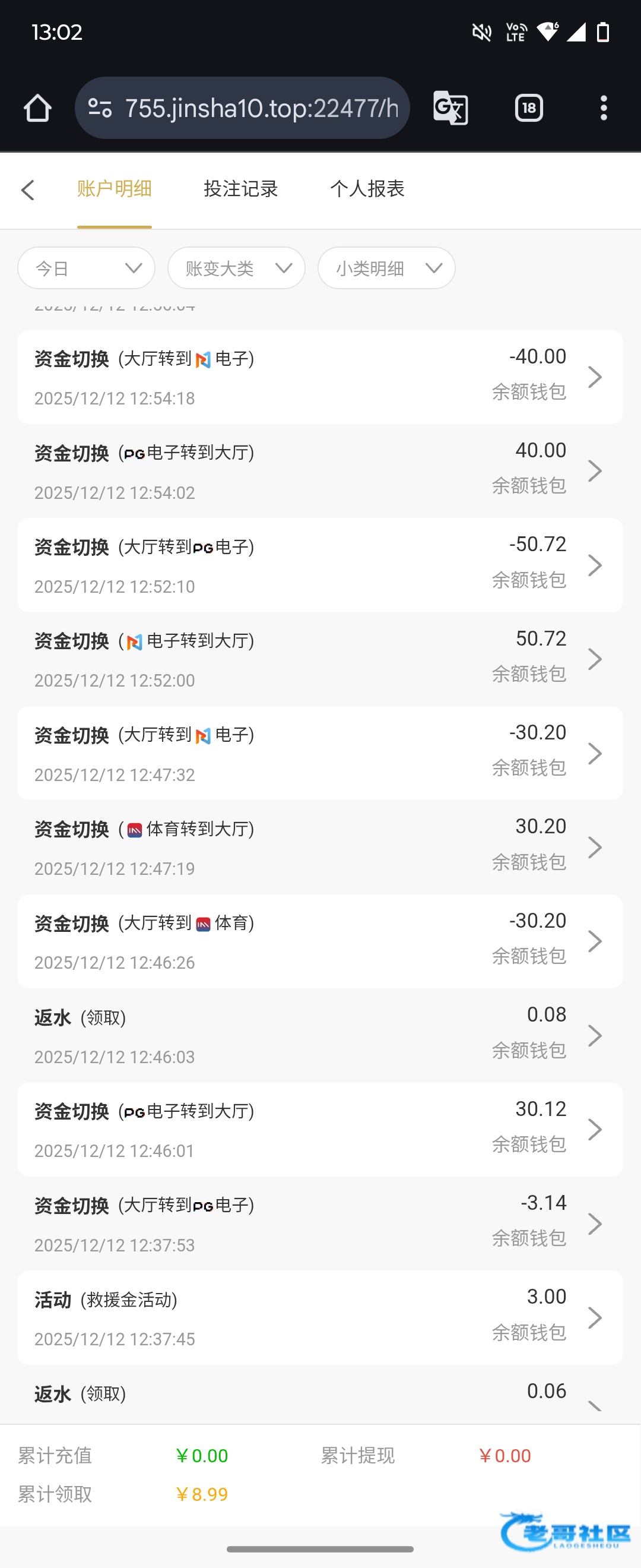The image size is (641, 1568).
Task: Switch to the 个人报表 tab
Action: tap(367, 189)
